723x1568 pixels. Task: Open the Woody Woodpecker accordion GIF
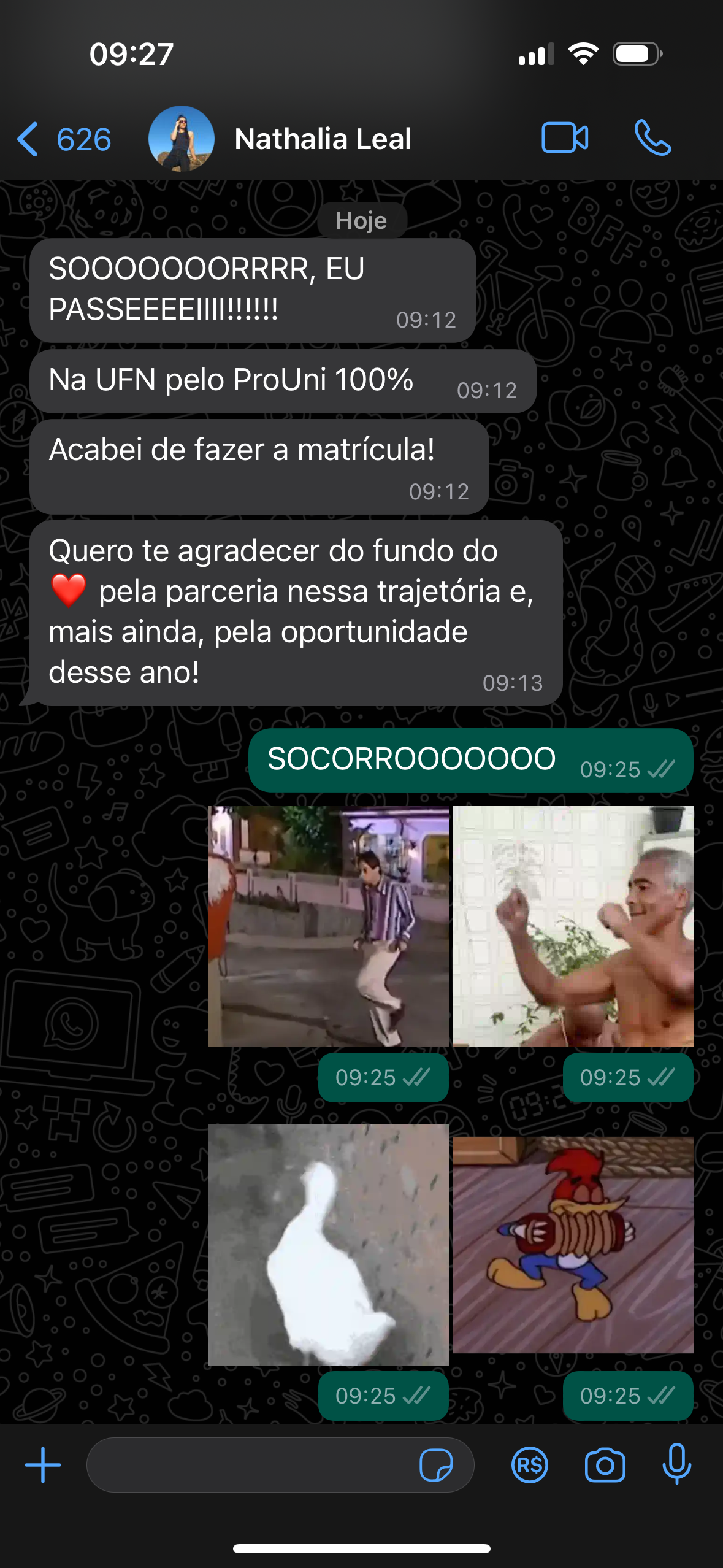573,1244
